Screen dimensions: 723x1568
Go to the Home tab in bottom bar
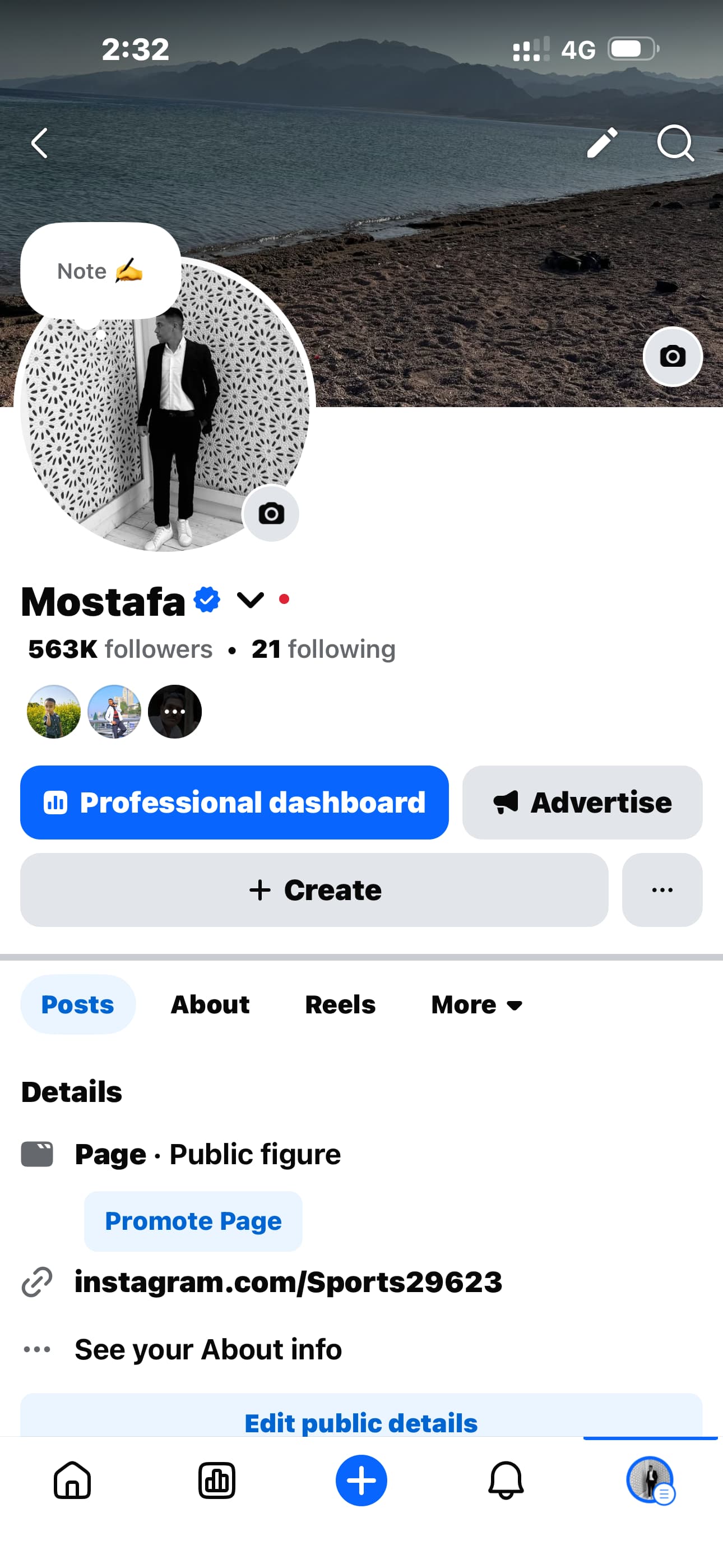72,1481
